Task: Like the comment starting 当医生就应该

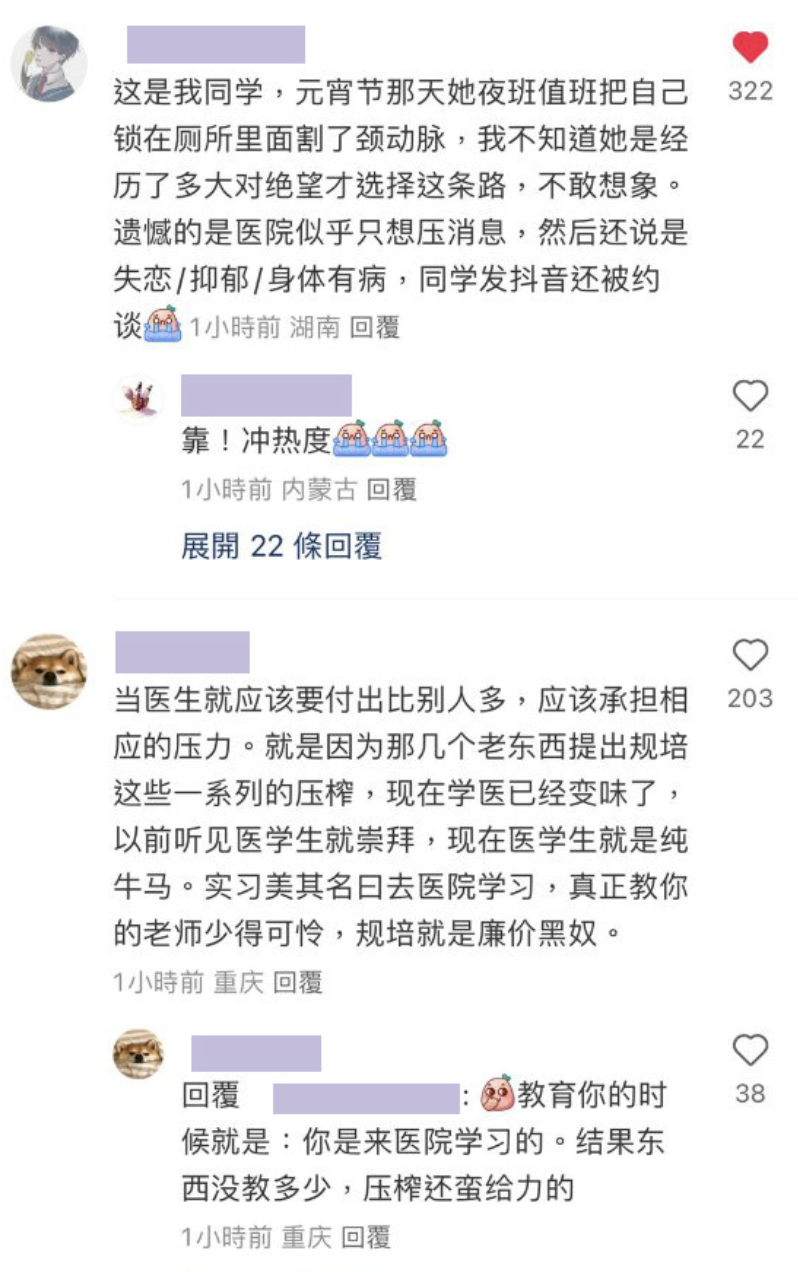Action: (x=749, y=656)
